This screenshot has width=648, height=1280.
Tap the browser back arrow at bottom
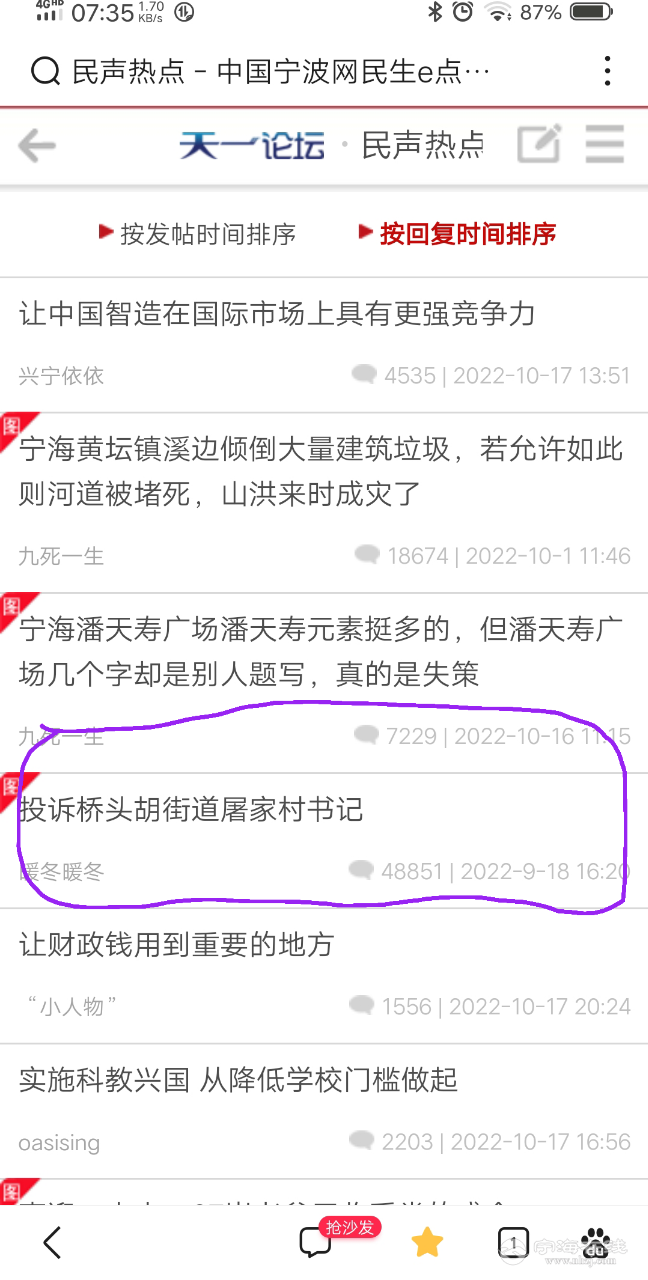click(52, 1242)
